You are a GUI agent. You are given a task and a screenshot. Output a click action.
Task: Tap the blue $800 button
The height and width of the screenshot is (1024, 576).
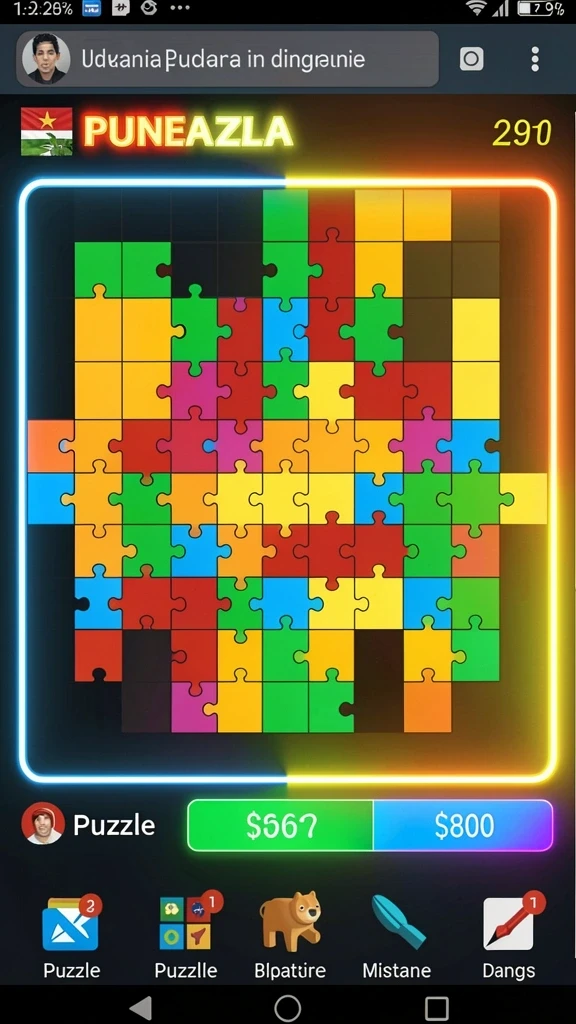(463, 826)
